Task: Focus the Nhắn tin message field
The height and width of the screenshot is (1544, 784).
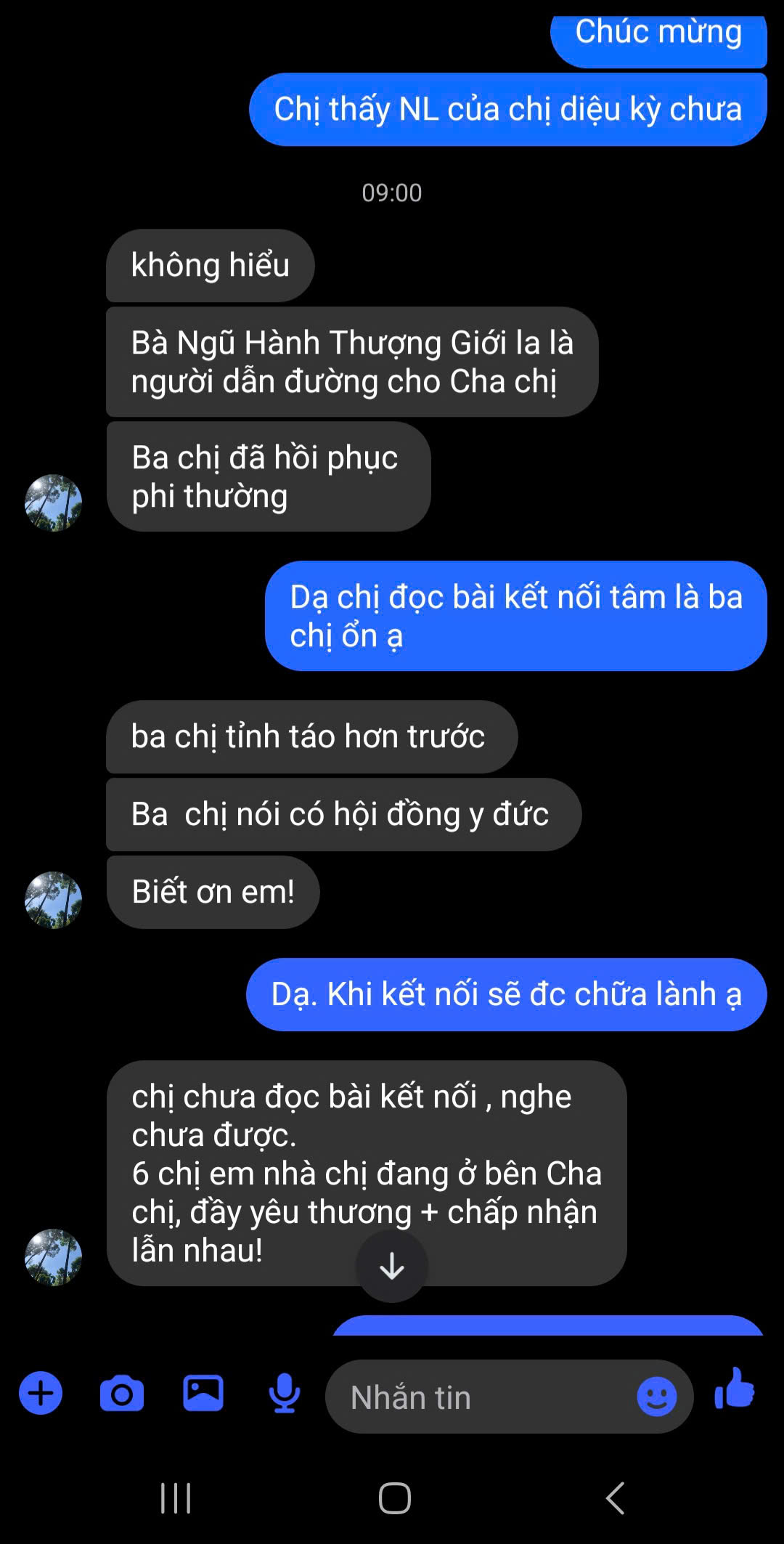Action: click(x=479, y=1397)
